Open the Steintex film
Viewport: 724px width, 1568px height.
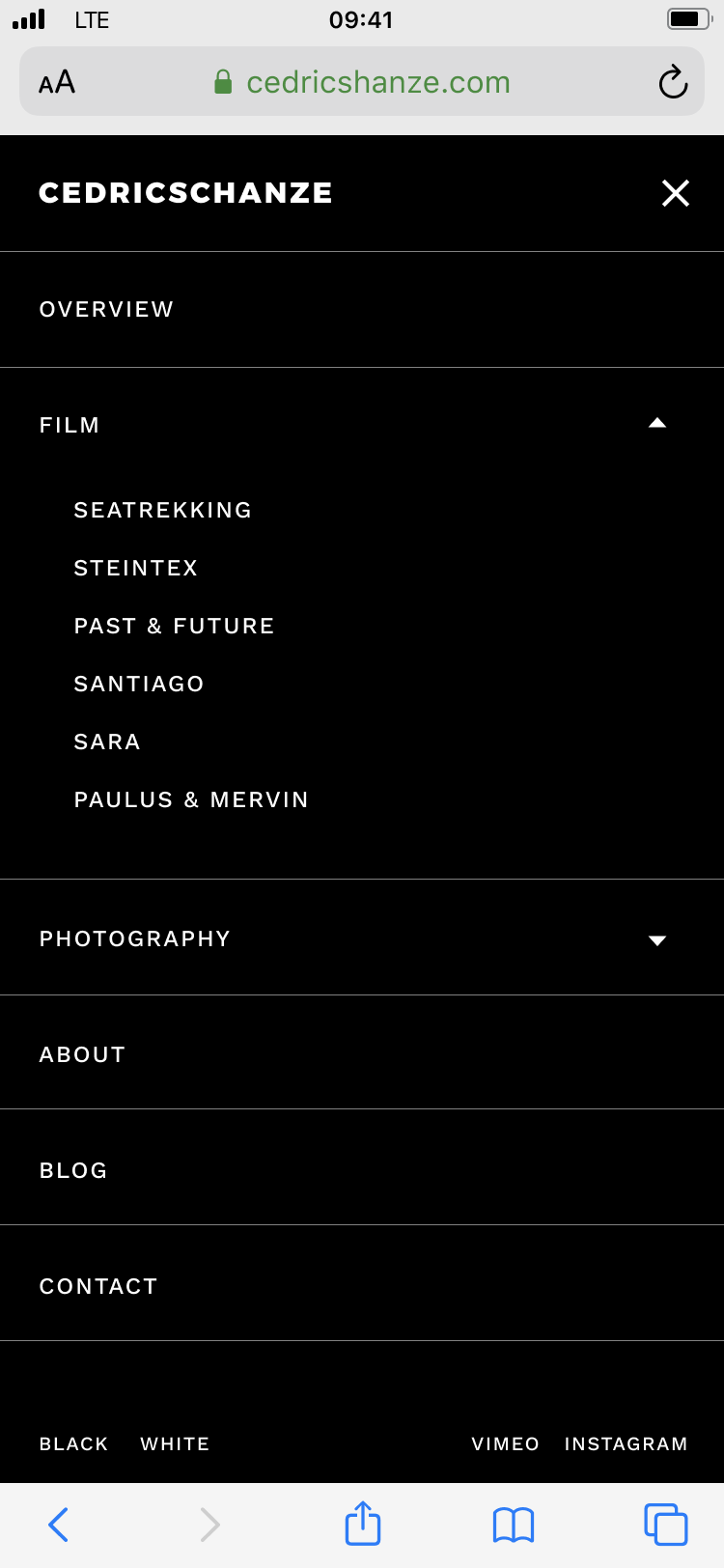pos(136,568)
